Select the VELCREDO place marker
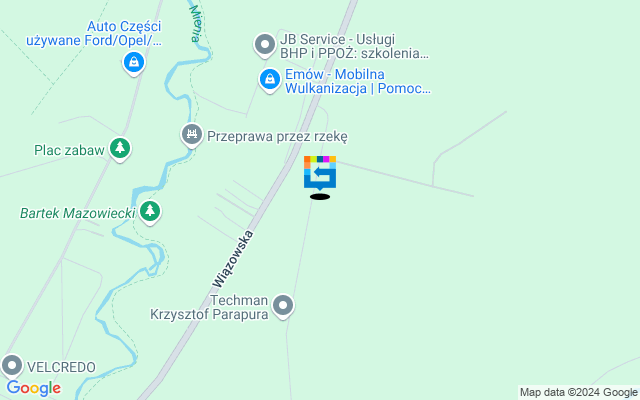Image resolution: width=640 pixels, height=400 pixels. coord(12,365)
